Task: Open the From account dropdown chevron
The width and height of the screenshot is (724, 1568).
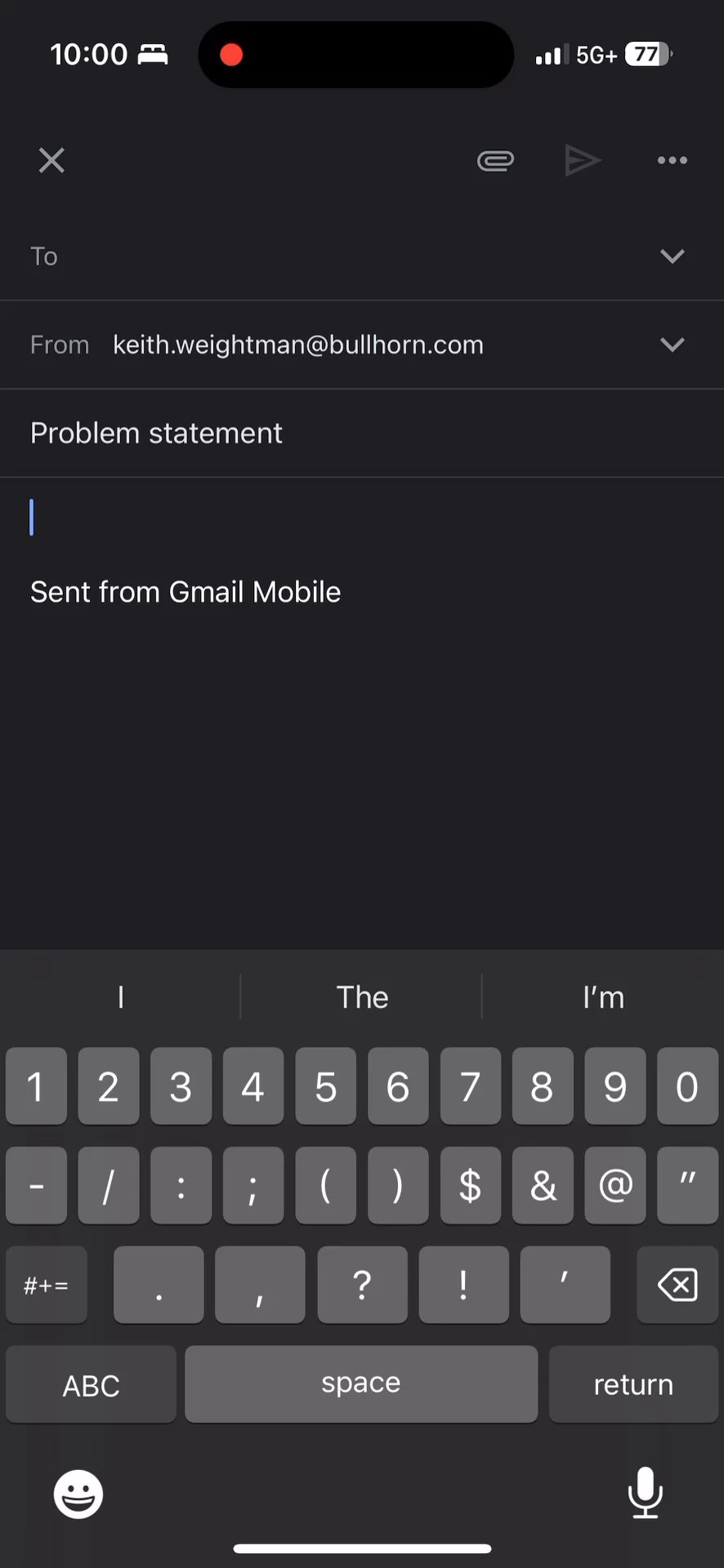Action: point(672,345)
